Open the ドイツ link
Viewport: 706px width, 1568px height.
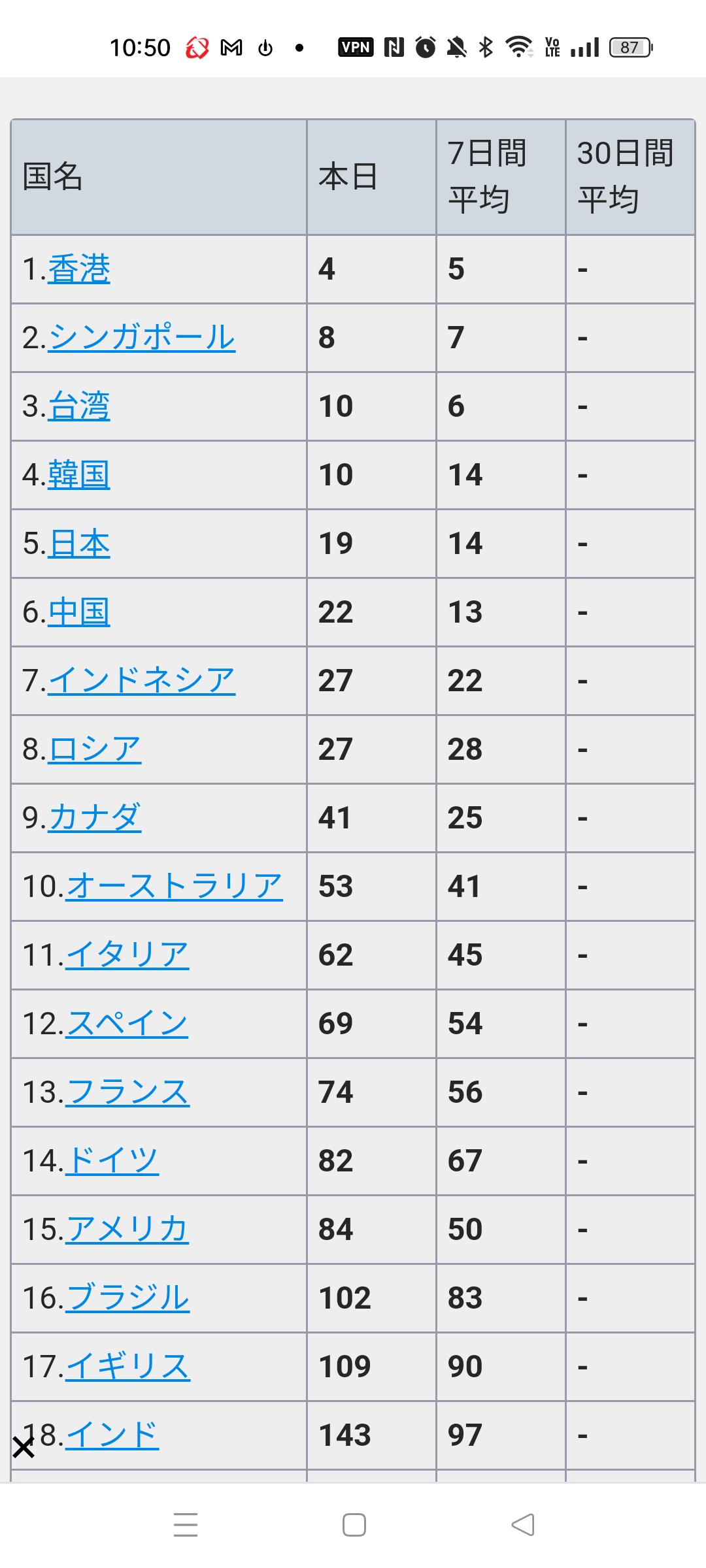coord(112,1161)
